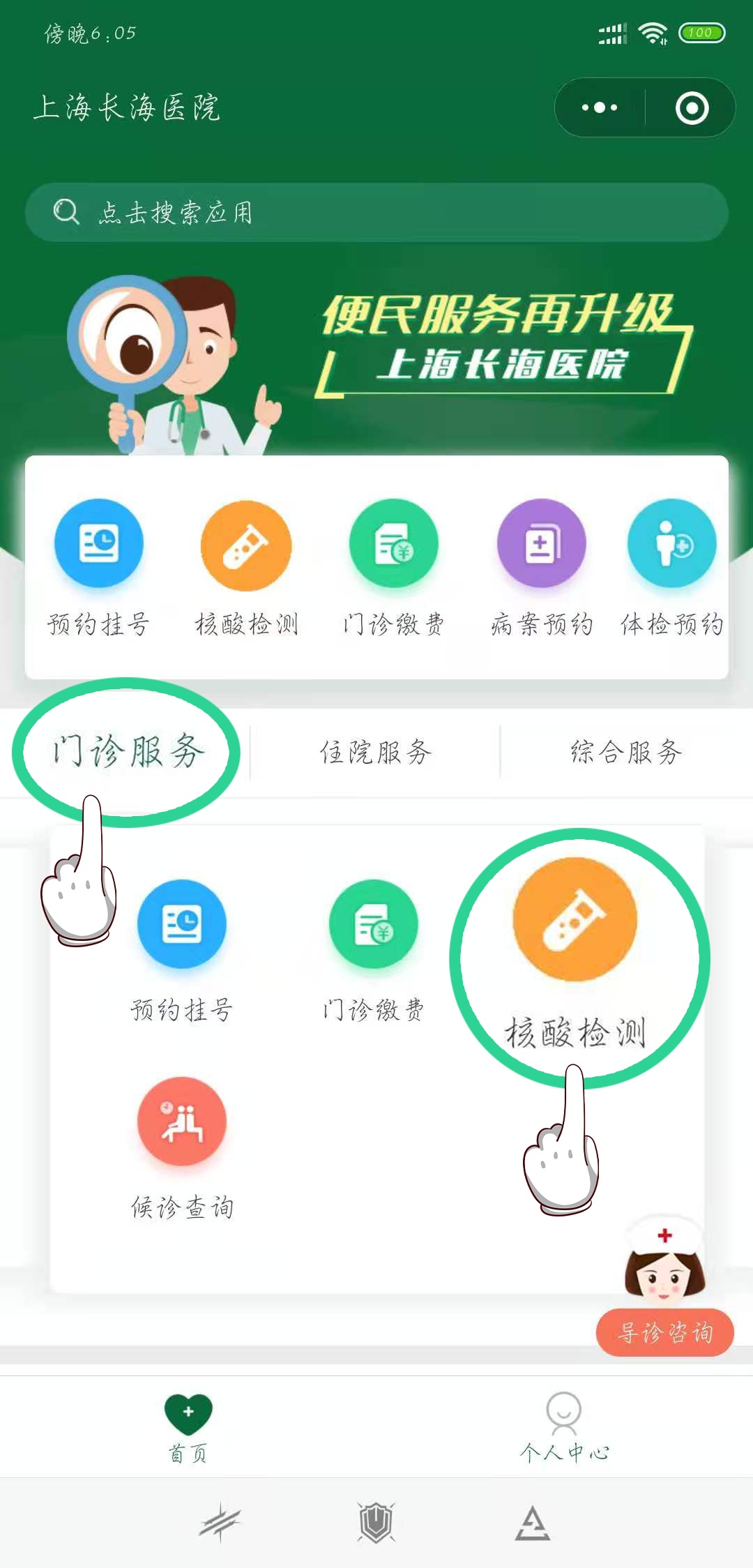Open the mini program more-options menu
The image size is (753, 1568).
pos(600,107)
